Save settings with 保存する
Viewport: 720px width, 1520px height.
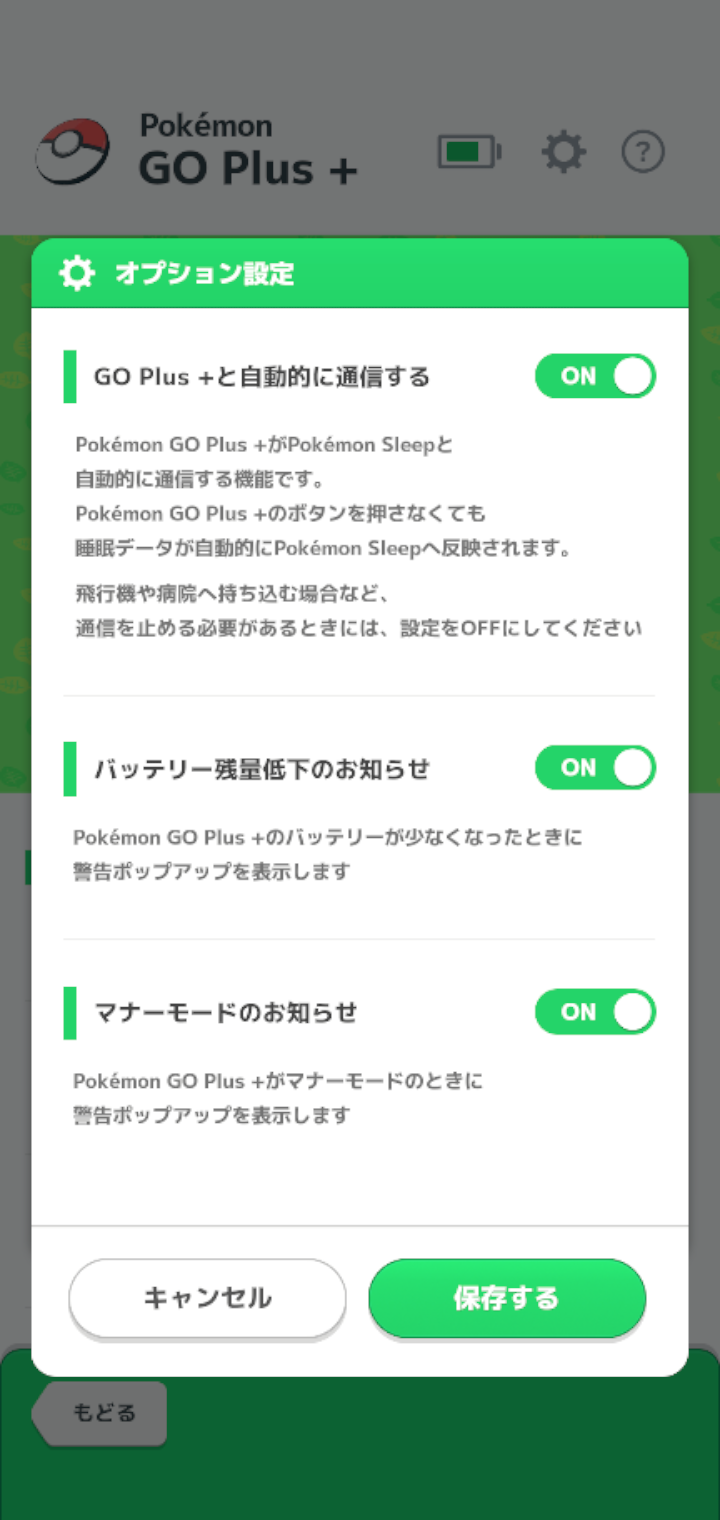coord(507,1298)
